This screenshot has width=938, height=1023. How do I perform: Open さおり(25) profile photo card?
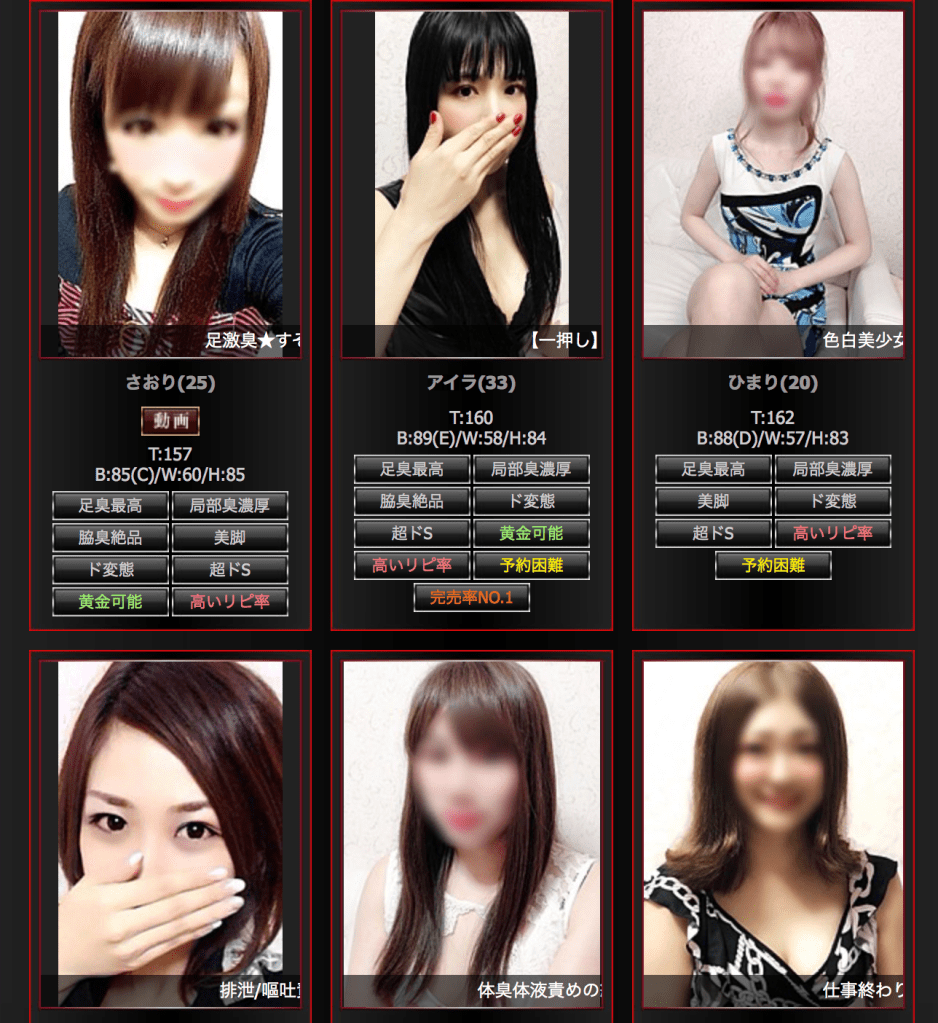tap(170, 184)
